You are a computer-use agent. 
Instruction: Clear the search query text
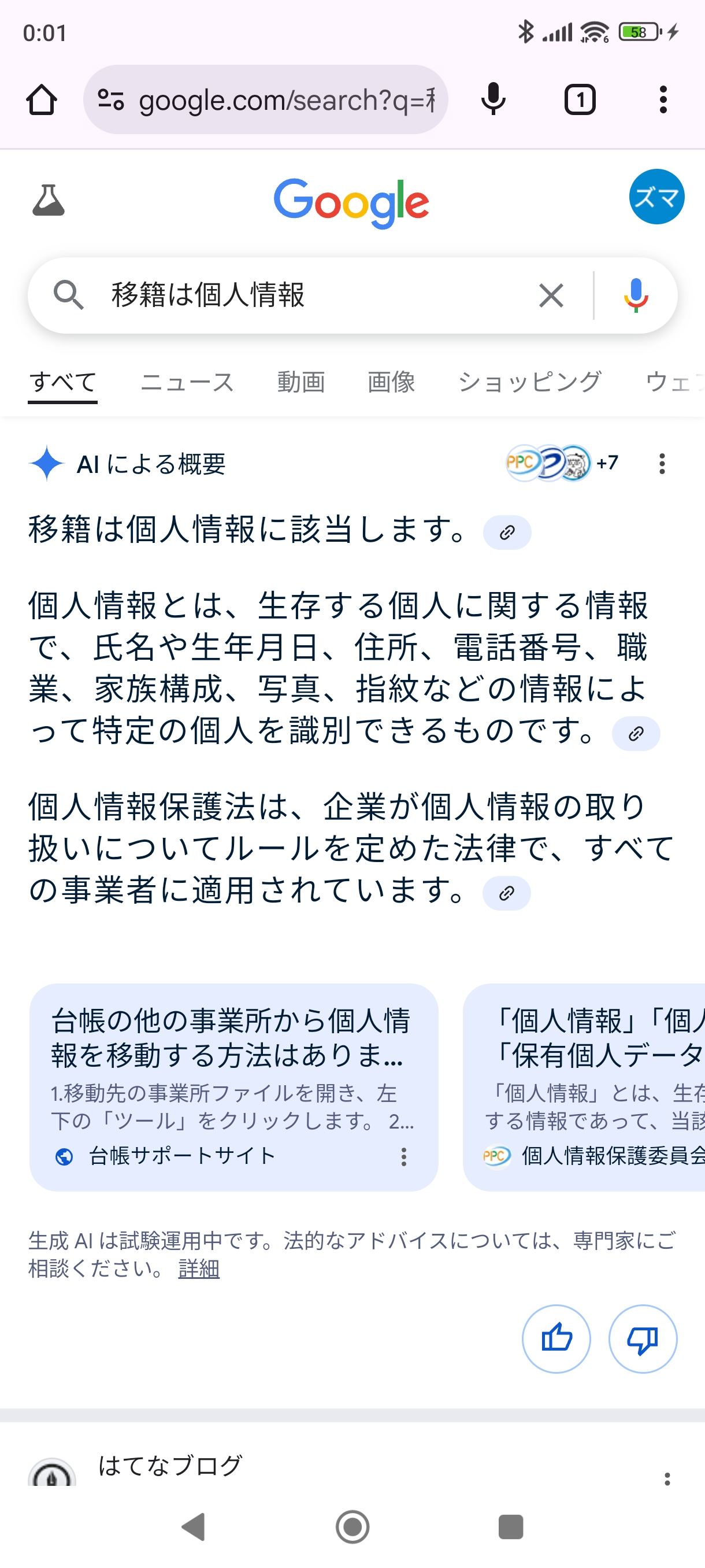(551, 296)
